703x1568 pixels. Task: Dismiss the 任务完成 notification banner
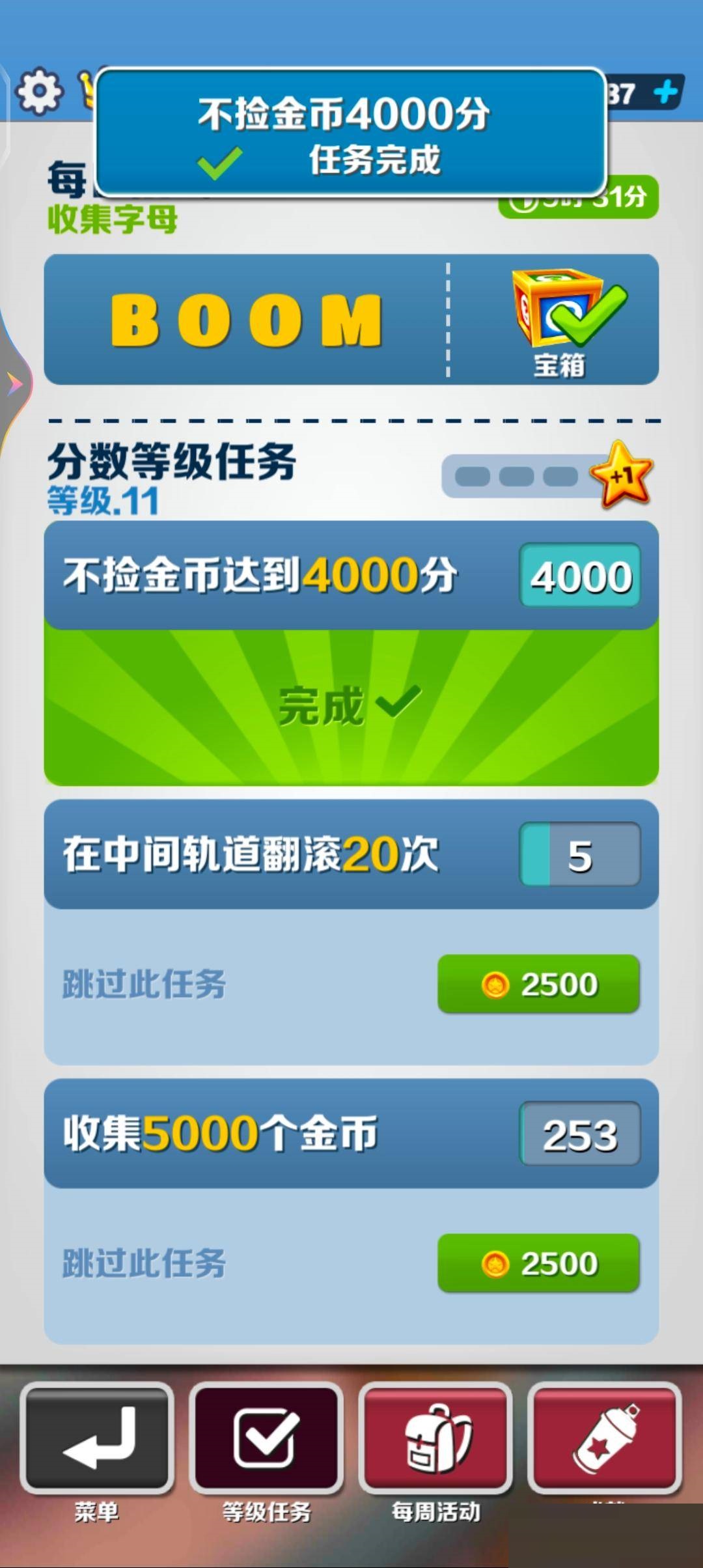(351, 133)
